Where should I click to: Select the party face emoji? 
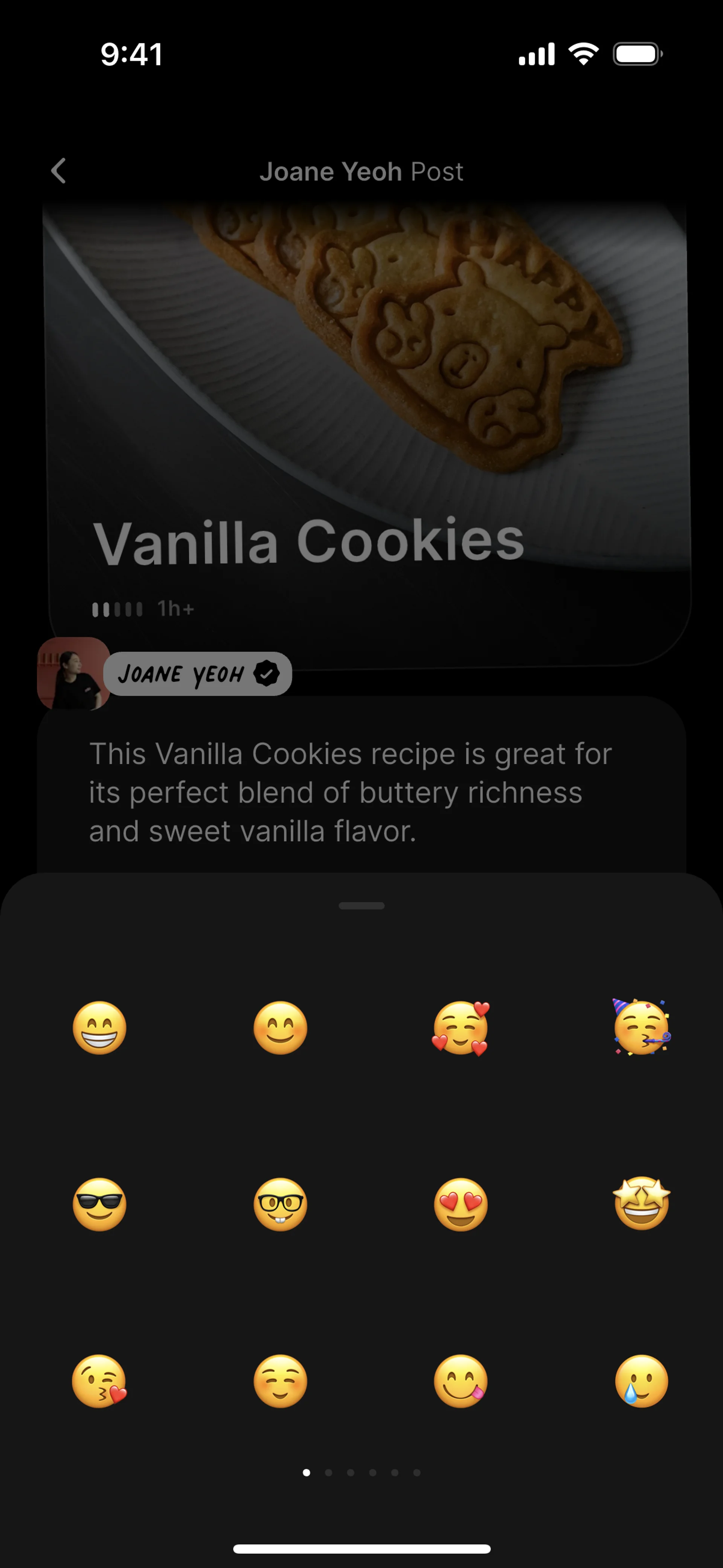(x=641, y=1027)
